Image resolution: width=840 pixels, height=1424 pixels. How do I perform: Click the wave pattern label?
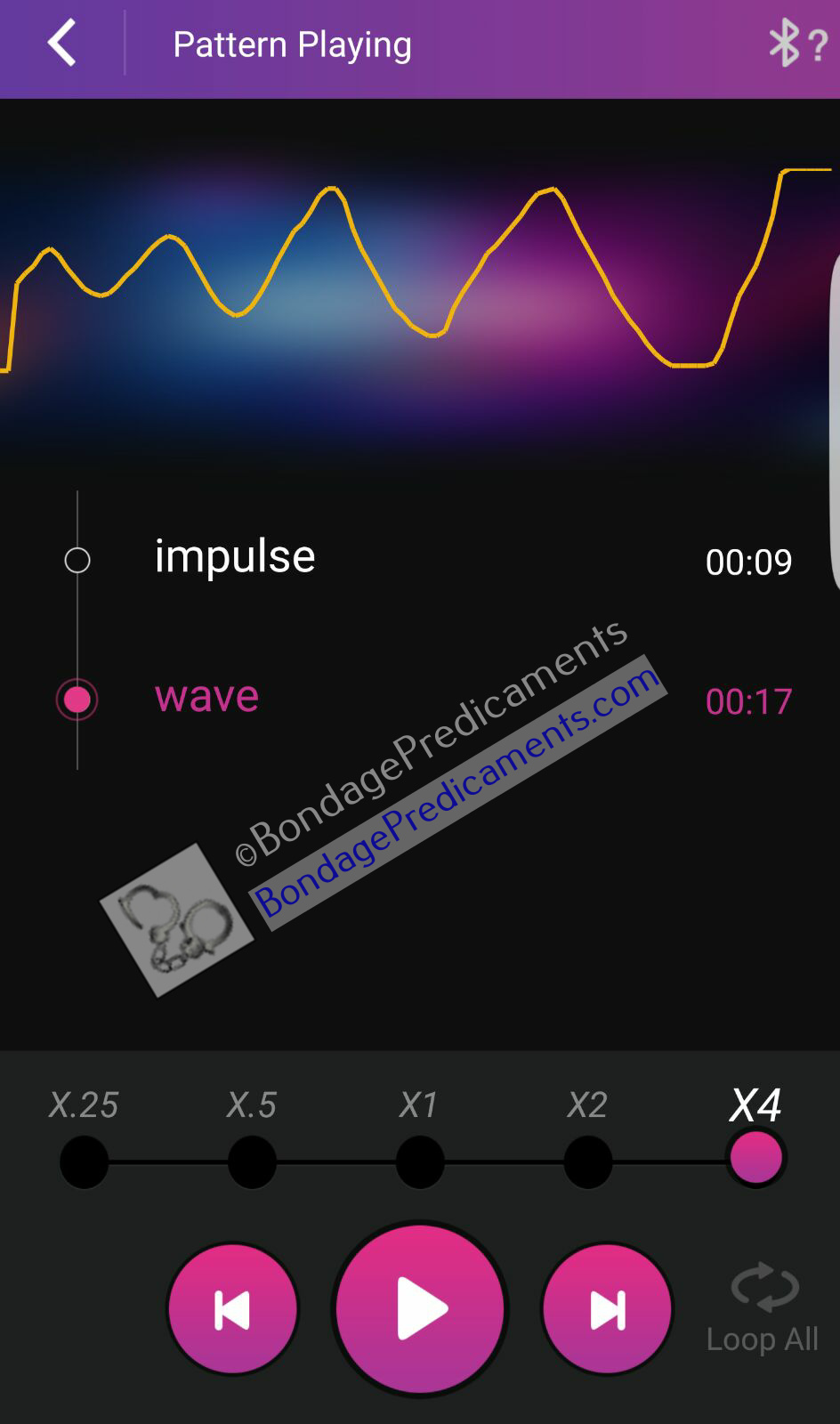pos(206,697)
